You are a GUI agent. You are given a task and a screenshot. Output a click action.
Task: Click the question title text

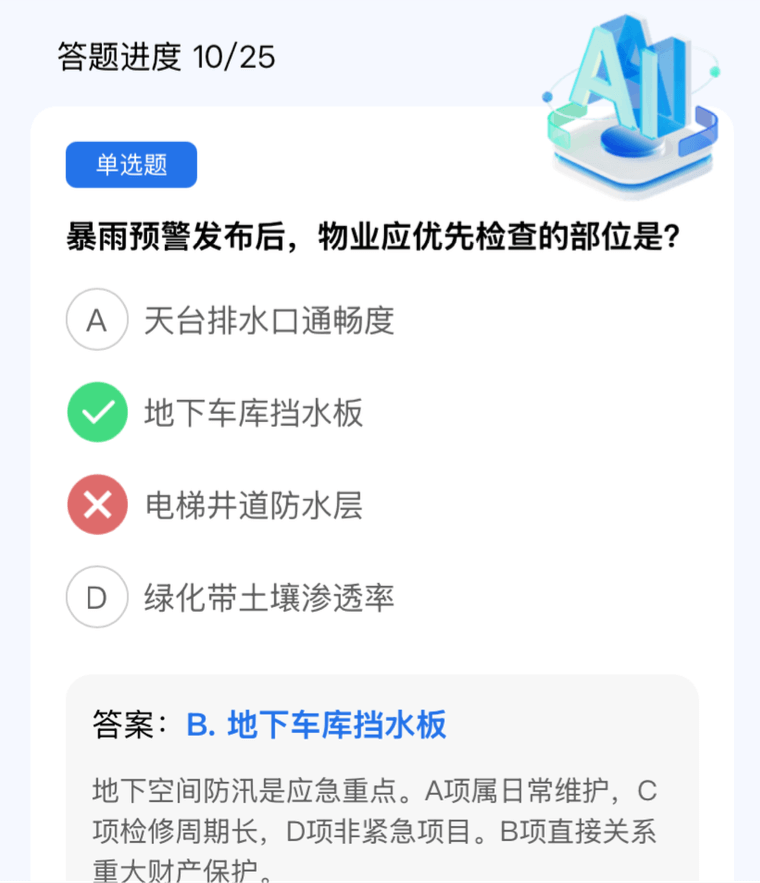click(370, 232)
